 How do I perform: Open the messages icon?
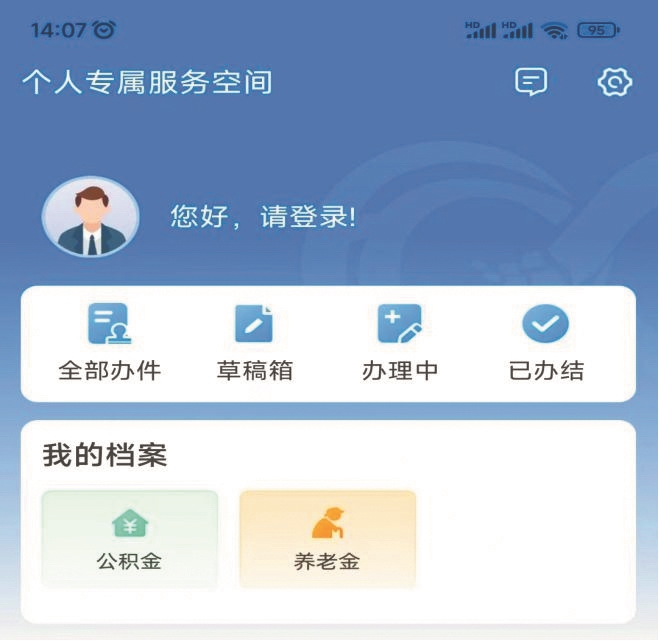point(531,81)
